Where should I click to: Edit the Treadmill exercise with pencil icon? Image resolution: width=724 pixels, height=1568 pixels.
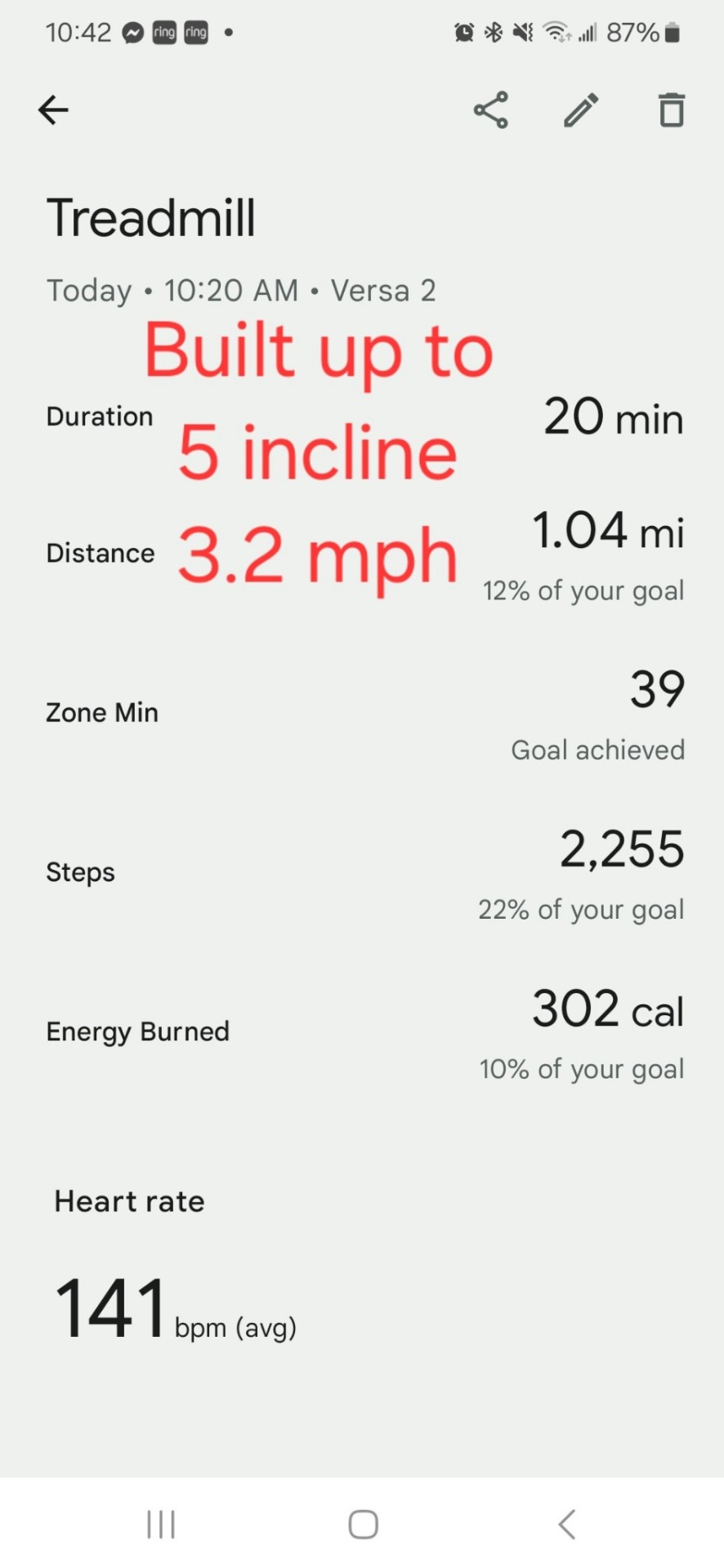[x=581, y=110]
